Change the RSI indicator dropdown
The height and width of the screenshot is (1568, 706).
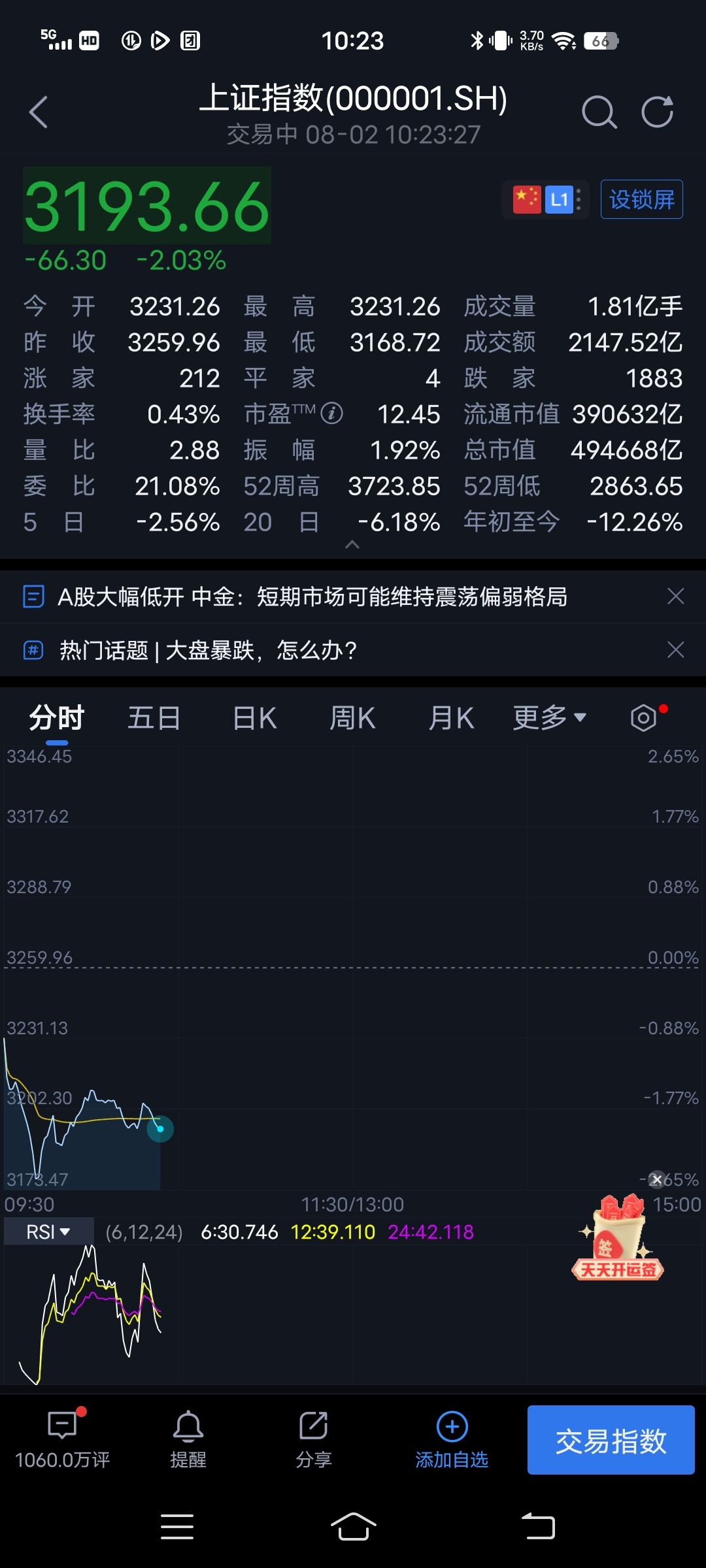coord(48,1232)
